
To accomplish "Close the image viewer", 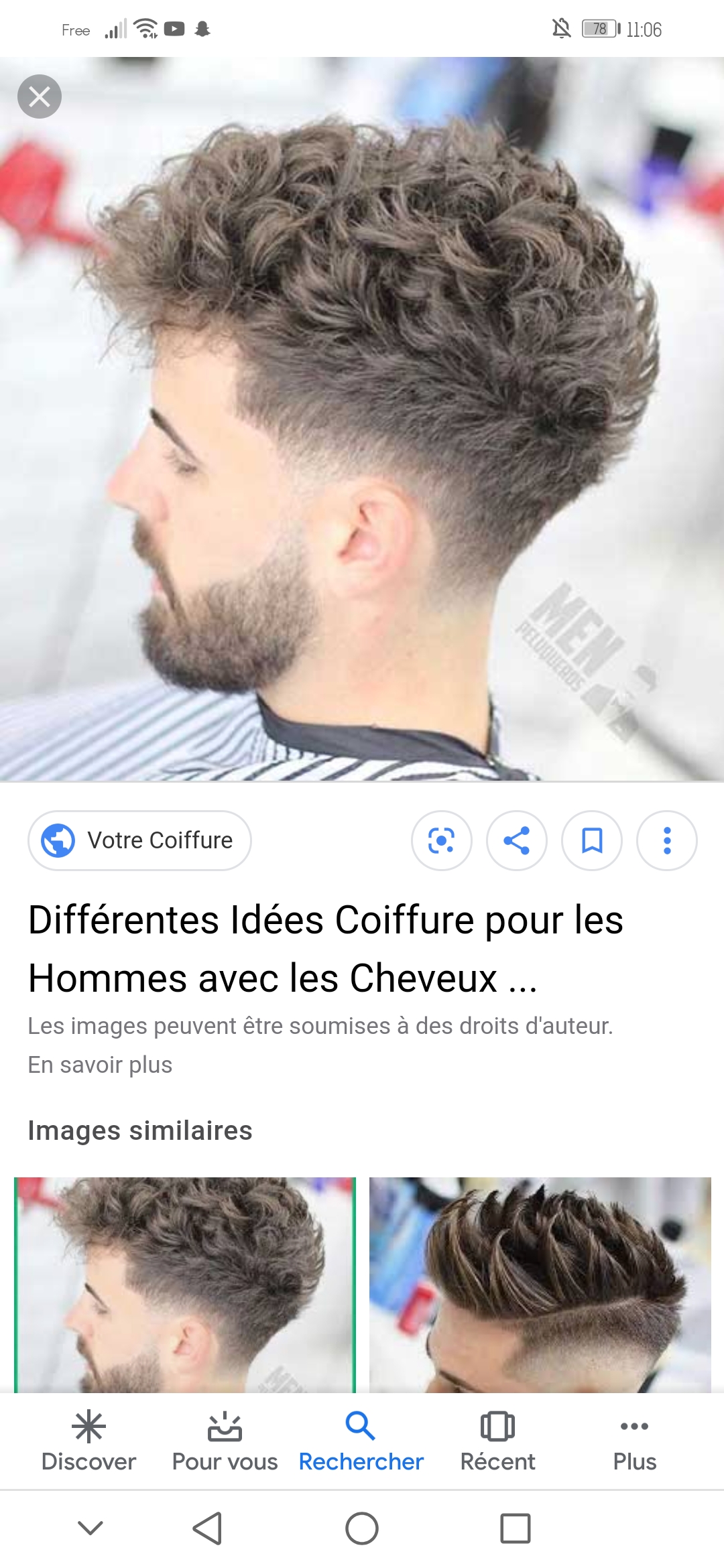I will [40, 96].
